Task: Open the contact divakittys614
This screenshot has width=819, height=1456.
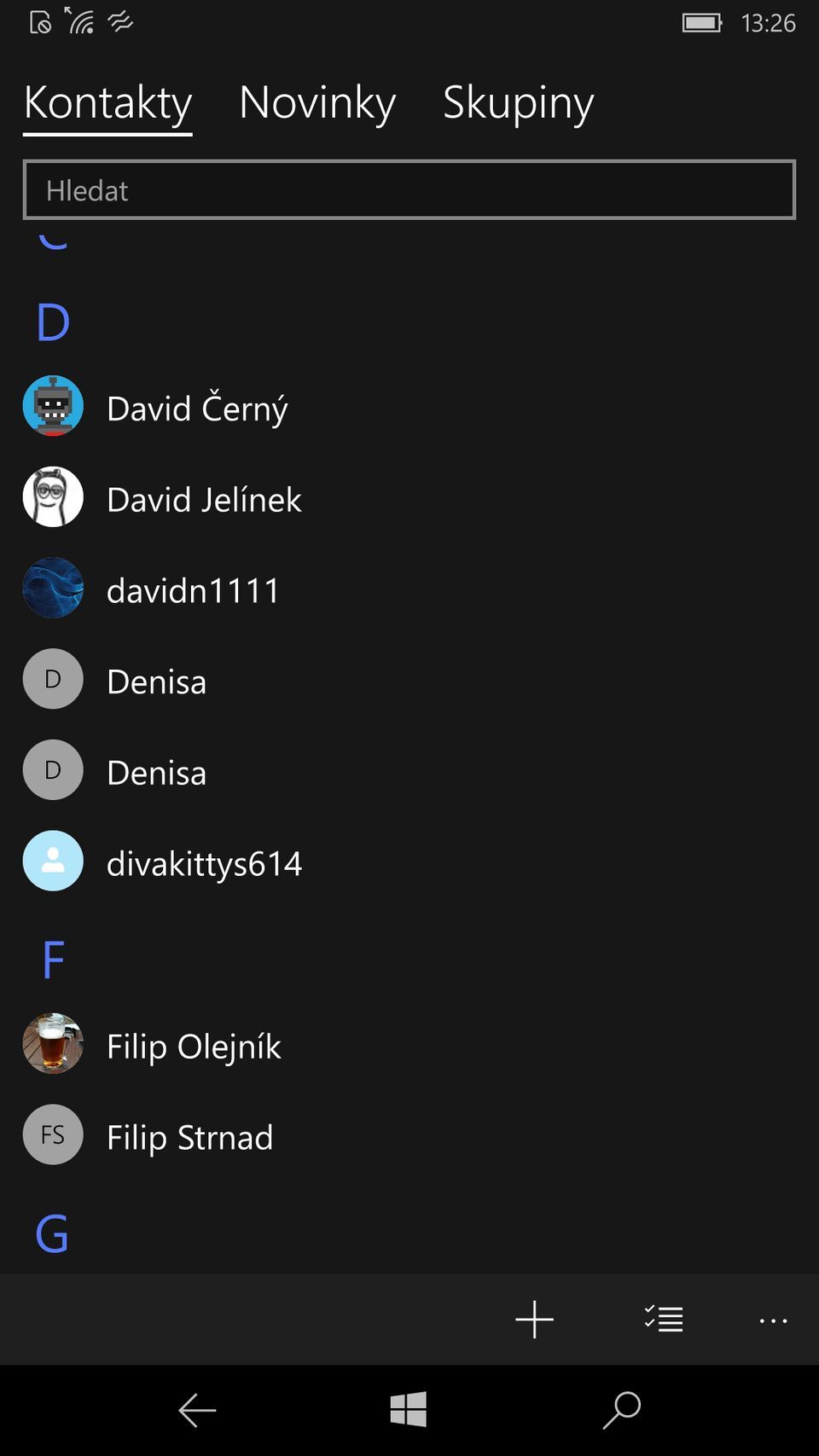Action: [204, 862]
